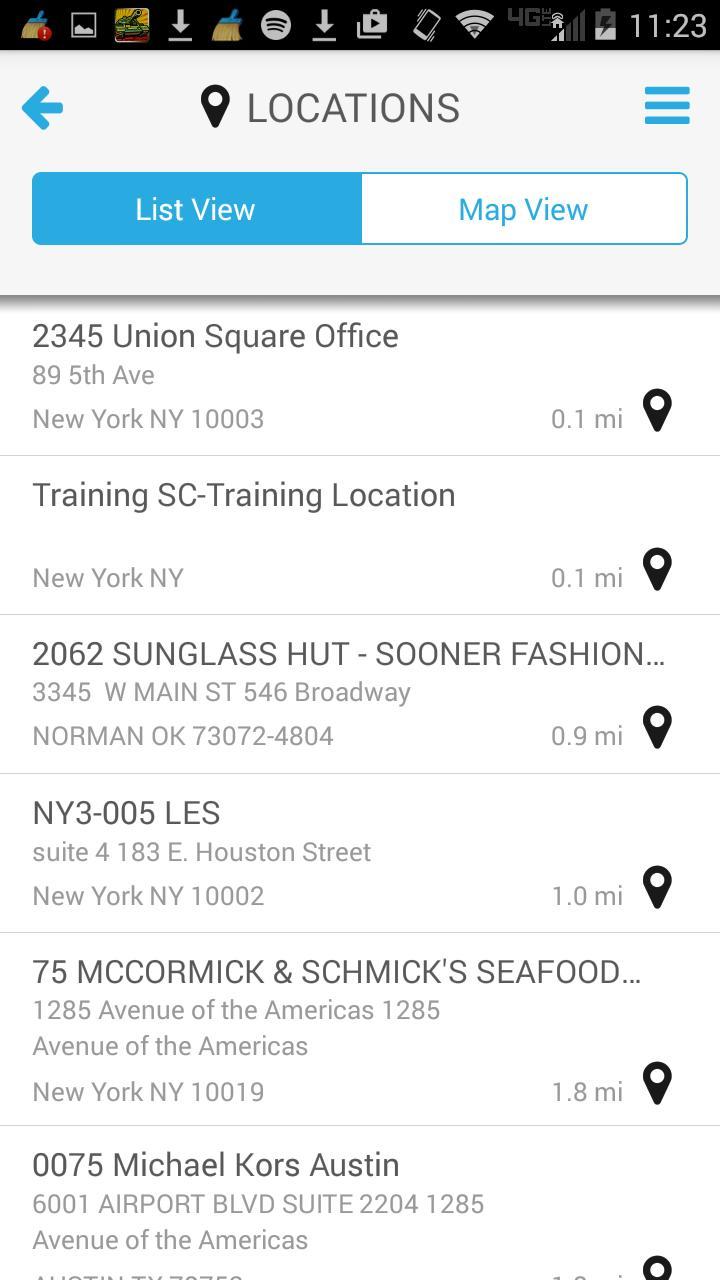This screenshot has height=1280, width=720.
Task: Tap the back arrow to leave Locations
Action: click(42, 106)
